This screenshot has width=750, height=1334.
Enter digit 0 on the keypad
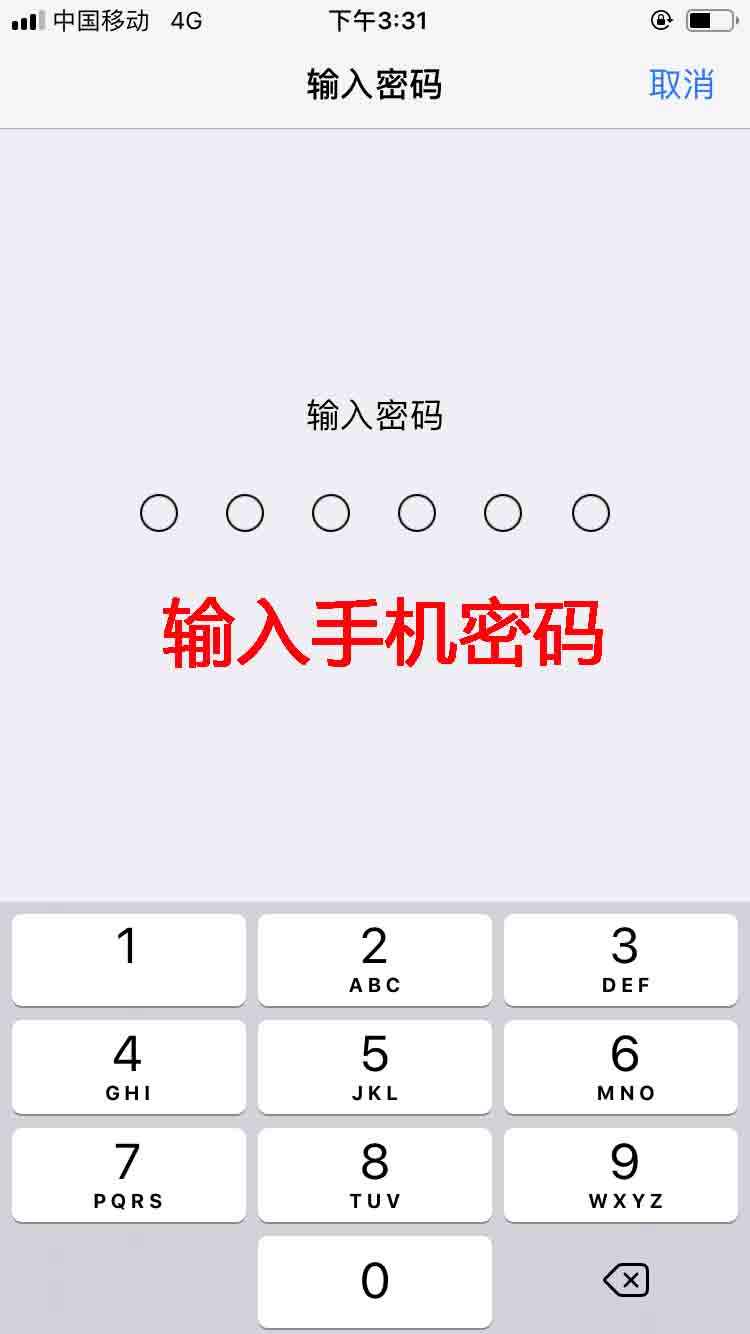coord(375,1282)
